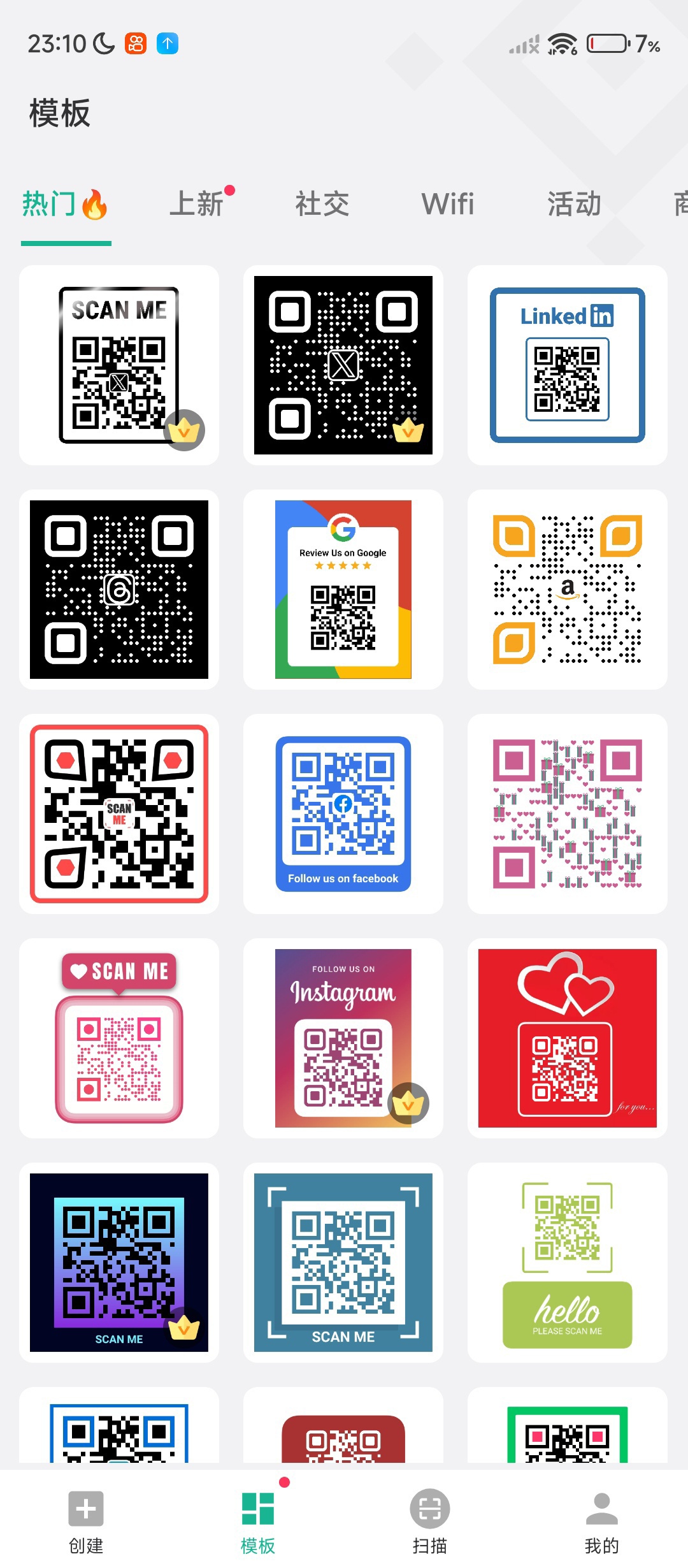The height and width of the screenshot is (1568, 688).
Task: Open the green hello PLEASE SCAN ME template
Action: pos(567,1265)
